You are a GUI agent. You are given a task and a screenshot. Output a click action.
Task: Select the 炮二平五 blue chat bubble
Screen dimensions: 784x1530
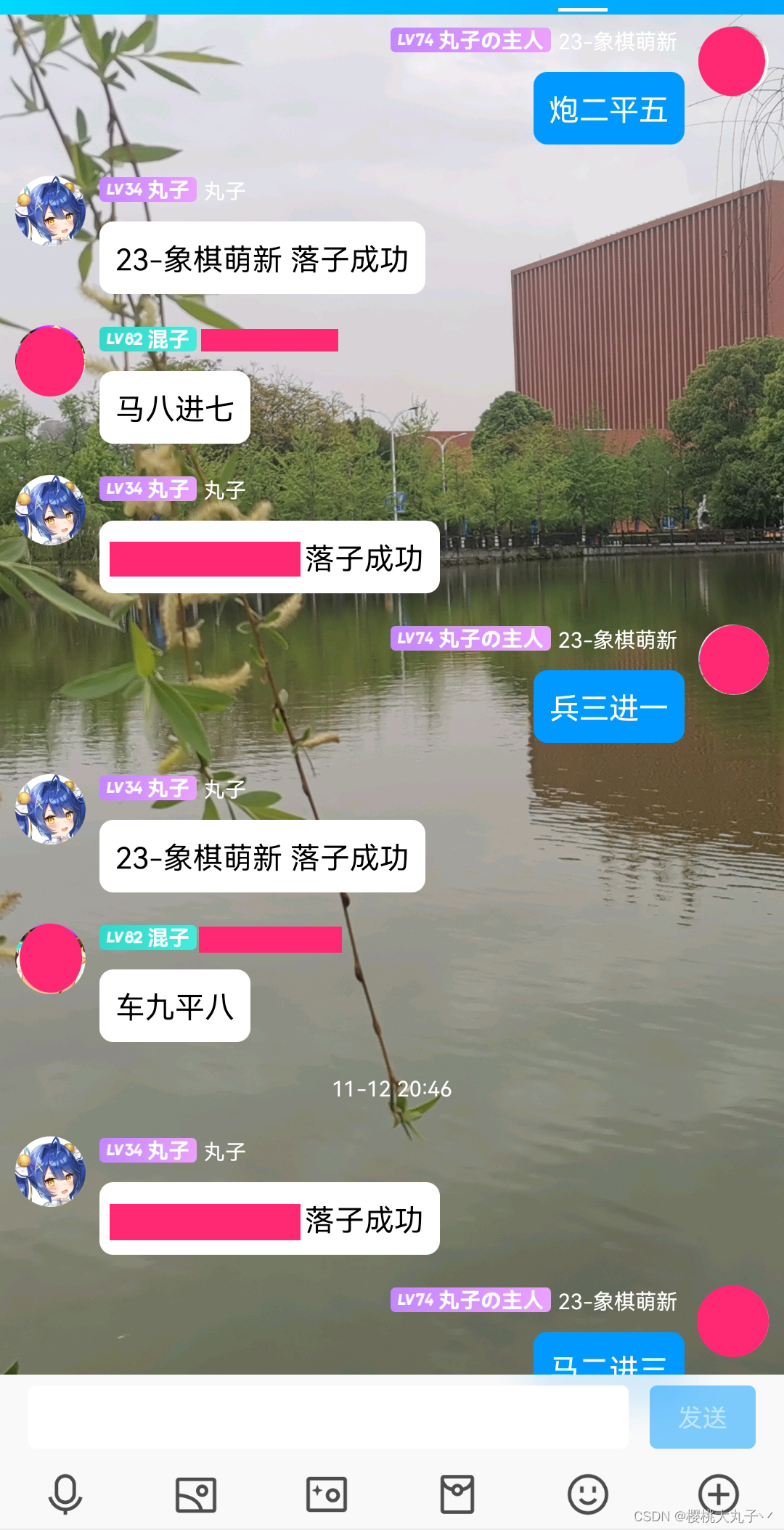pyautogui.click(x=608, y=108)
